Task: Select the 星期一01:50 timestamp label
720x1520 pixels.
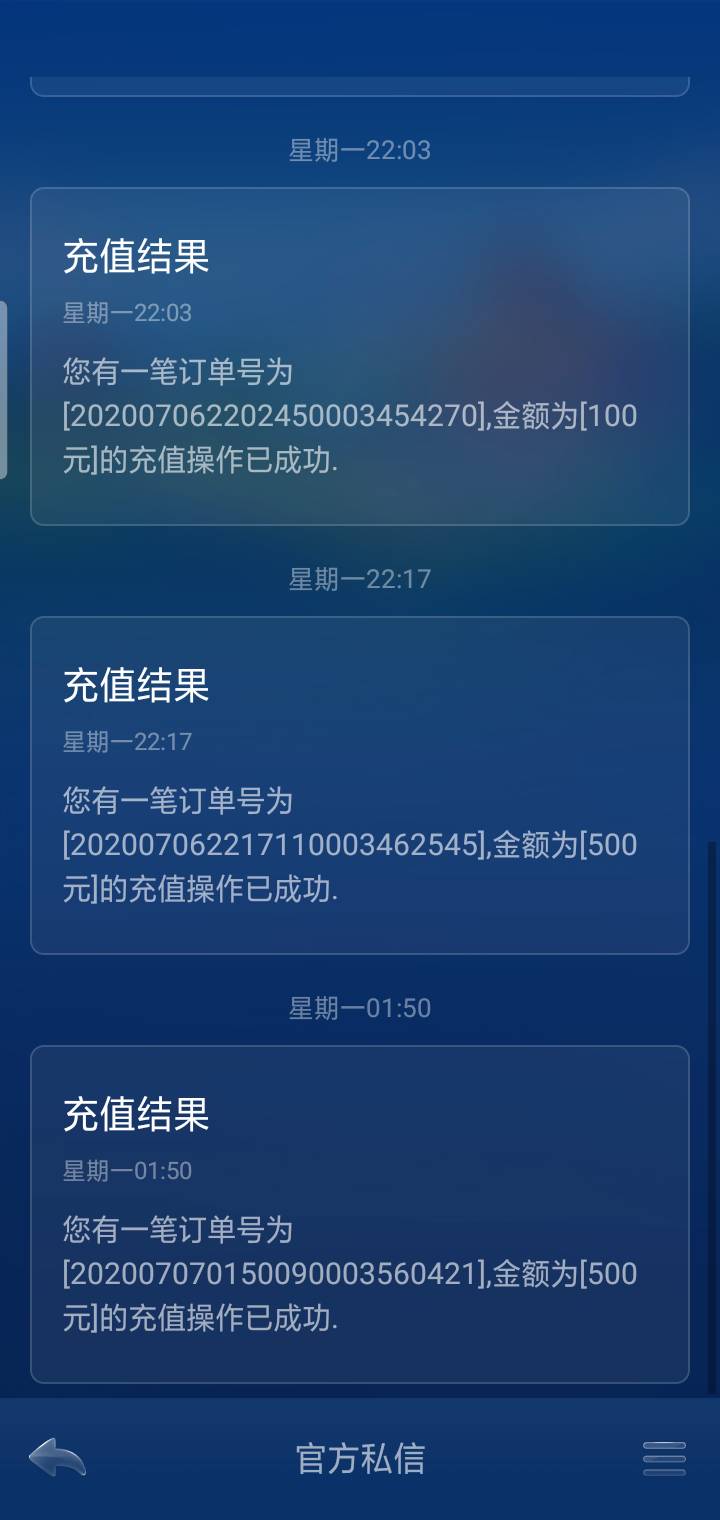Action: click(360, 1008)
